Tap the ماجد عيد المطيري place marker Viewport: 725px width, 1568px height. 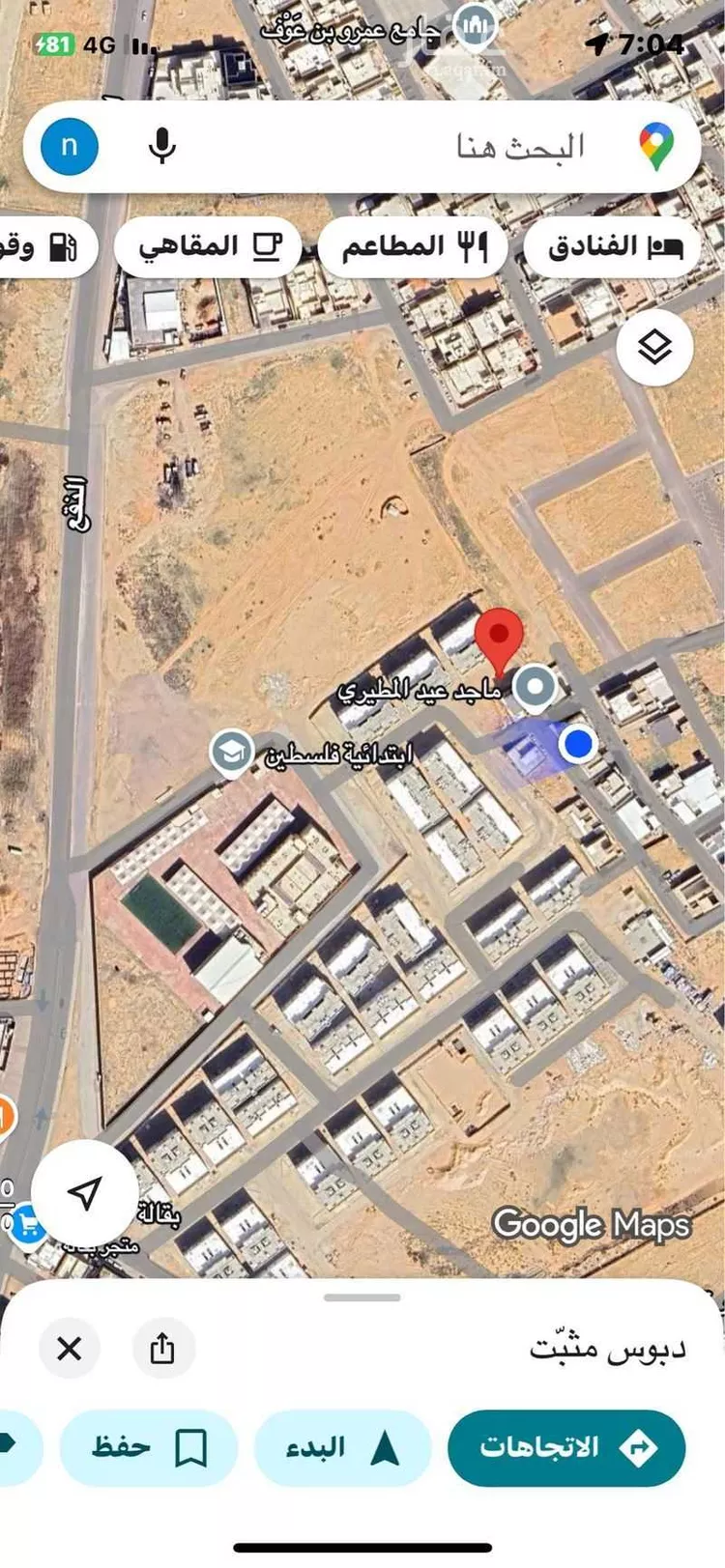(x=534, y=687)
